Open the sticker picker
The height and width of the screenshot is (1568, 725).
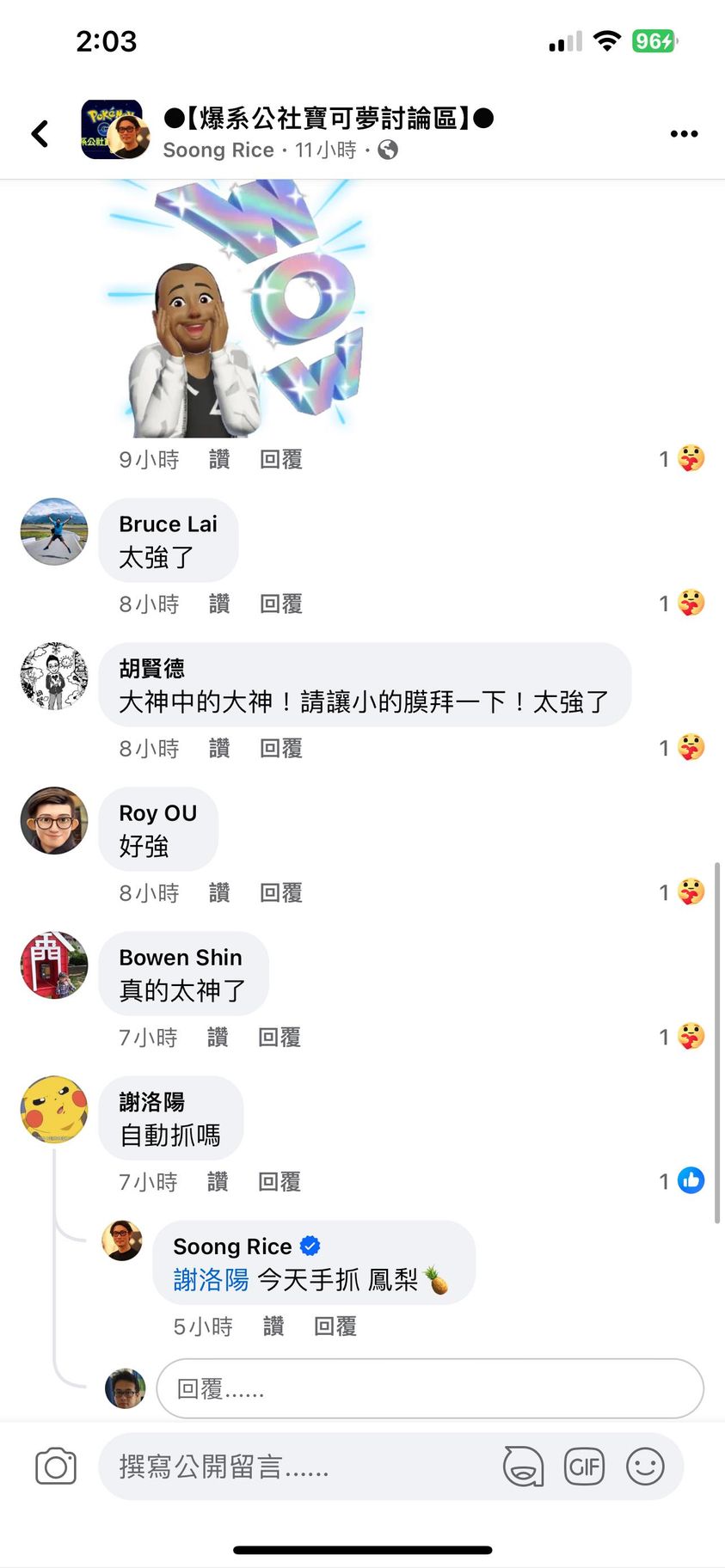(x=523, y=1467)
